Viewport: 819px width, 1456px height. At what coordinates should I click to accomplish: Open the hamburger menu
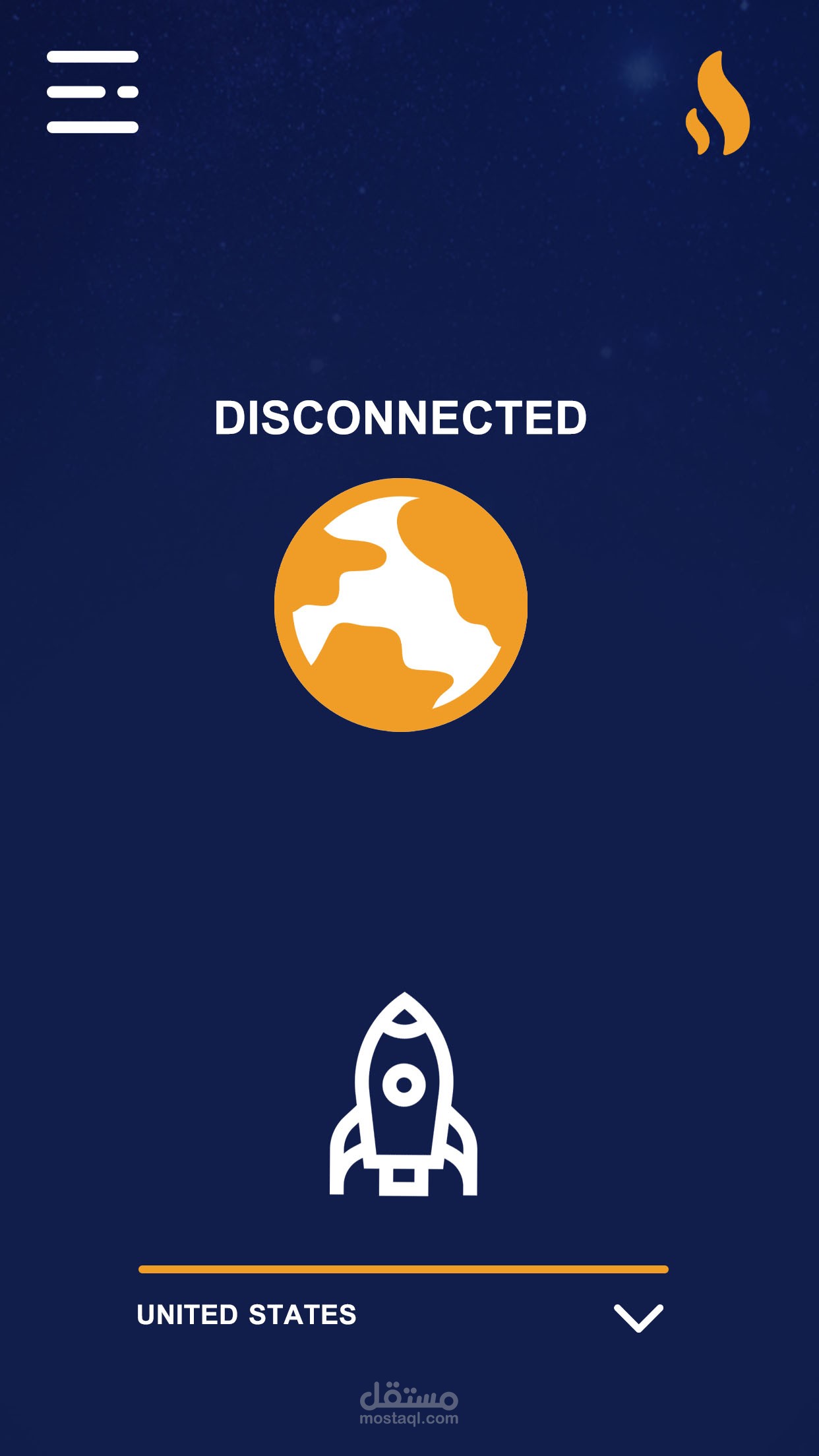(92, 92)
